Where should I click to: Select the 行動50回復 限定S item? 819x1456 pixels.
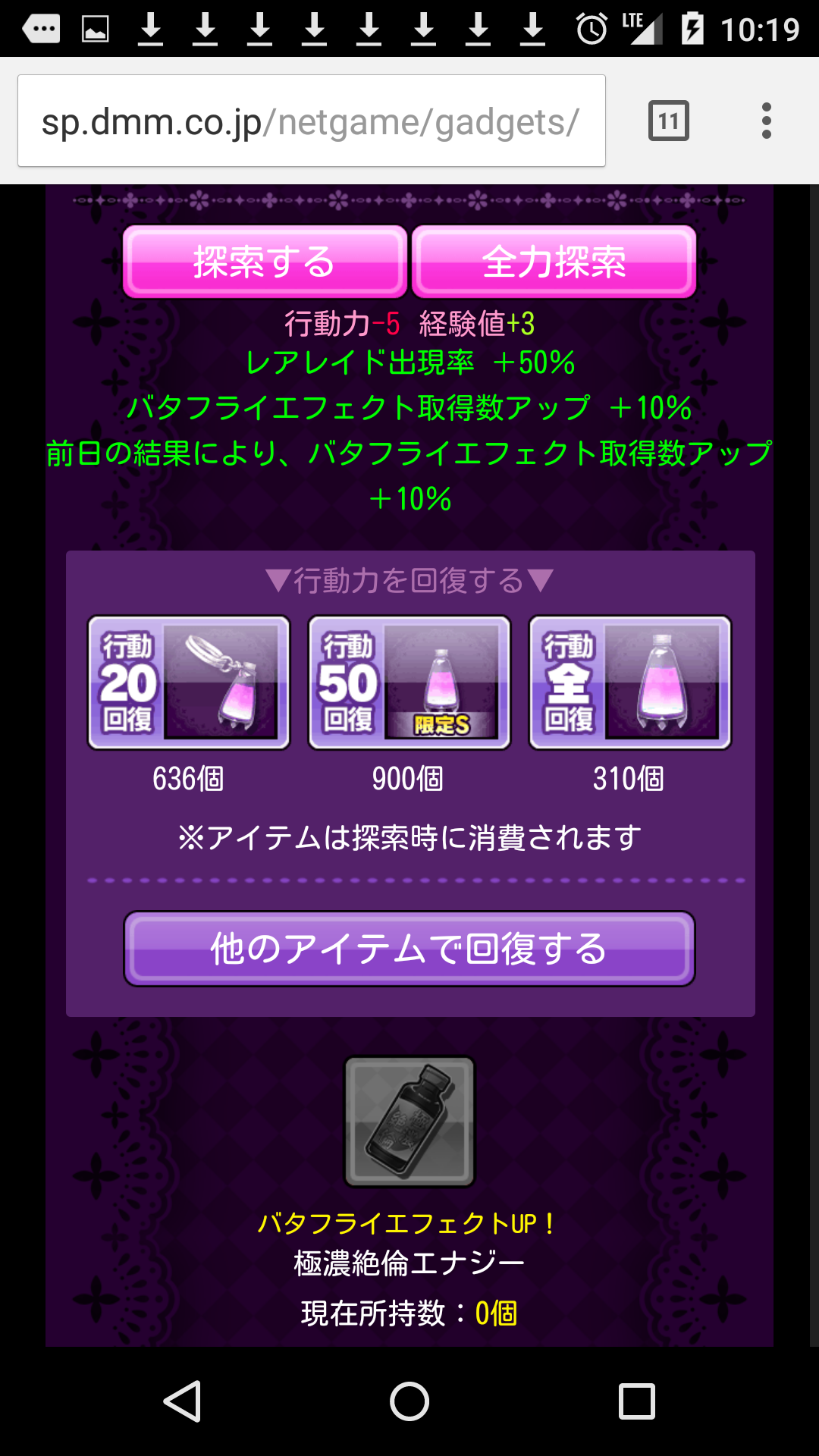(409, 682)
